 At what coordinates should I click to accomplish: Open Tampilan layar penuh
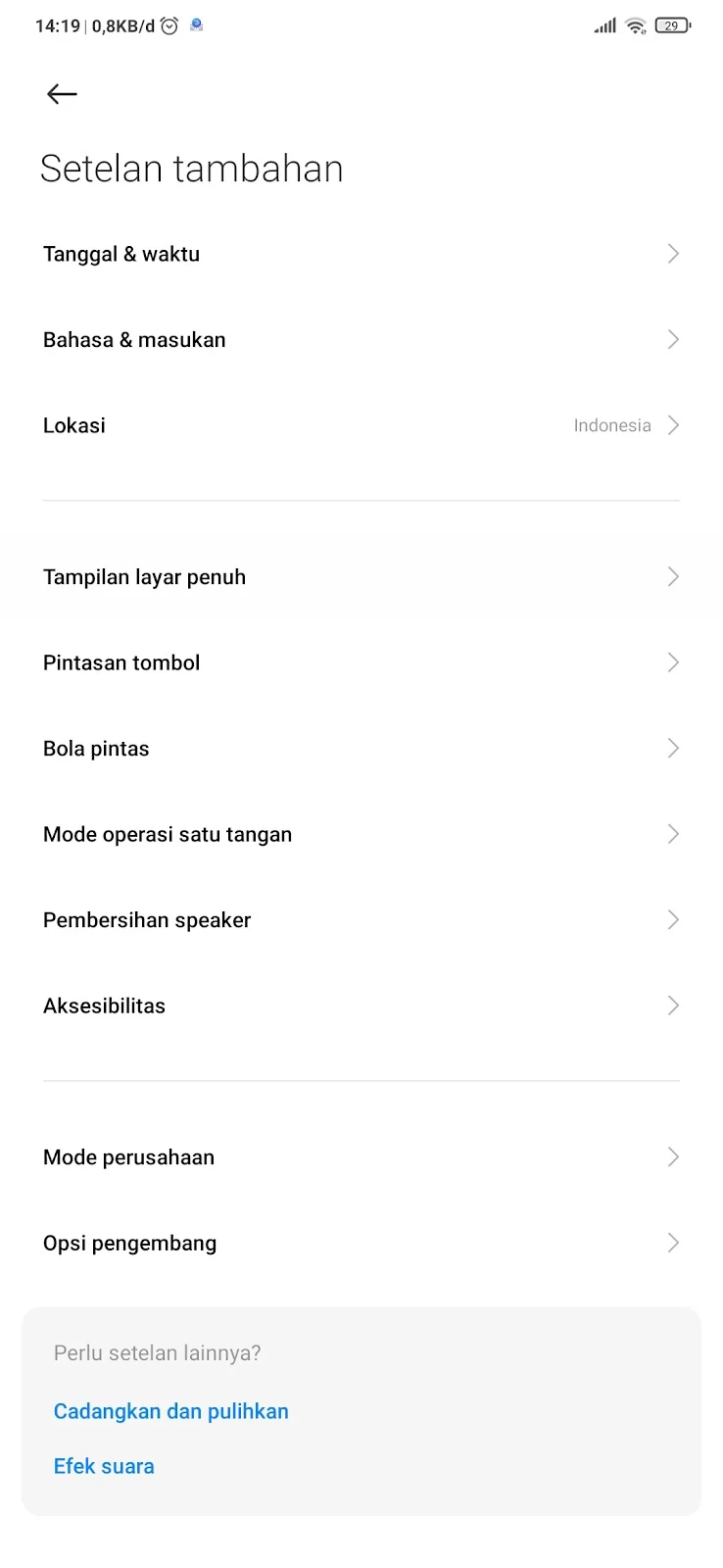tap(361, 577)
